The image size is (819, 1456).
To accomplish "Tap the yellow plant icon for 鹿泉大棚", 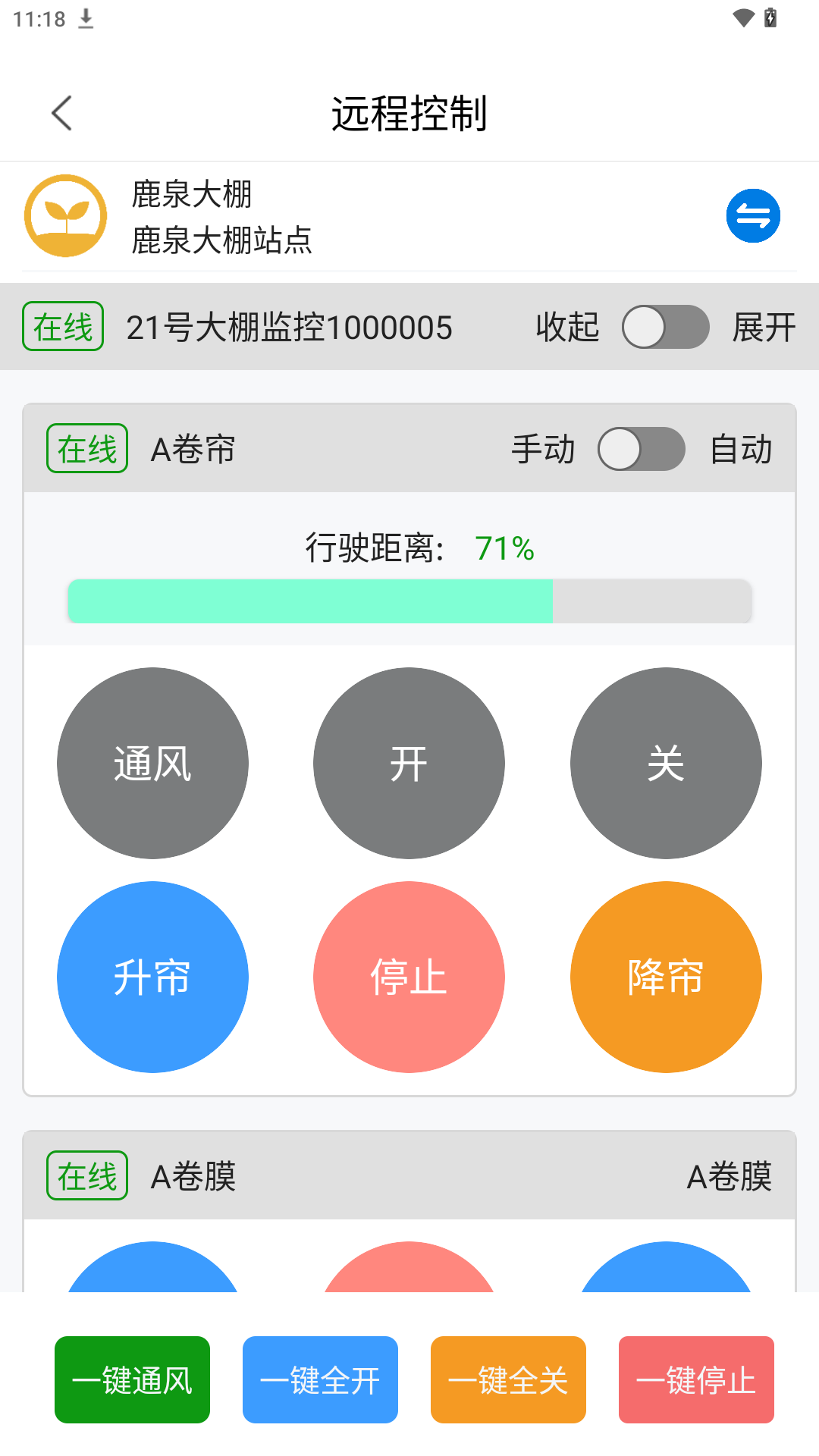I will pyautogui.click(x=65, y=215).
